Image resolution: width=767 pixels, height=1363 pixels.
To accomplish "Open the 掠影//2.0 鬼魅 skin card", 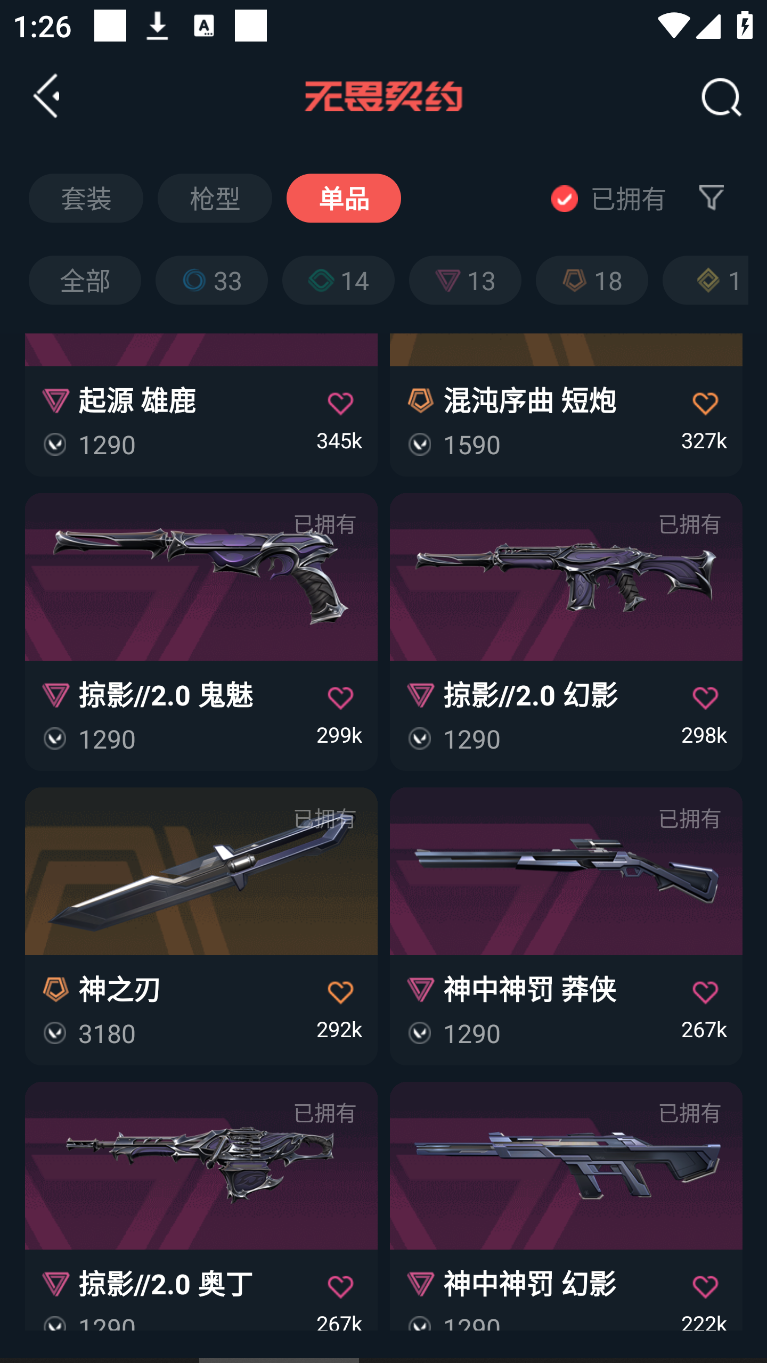I will [201, 631].
